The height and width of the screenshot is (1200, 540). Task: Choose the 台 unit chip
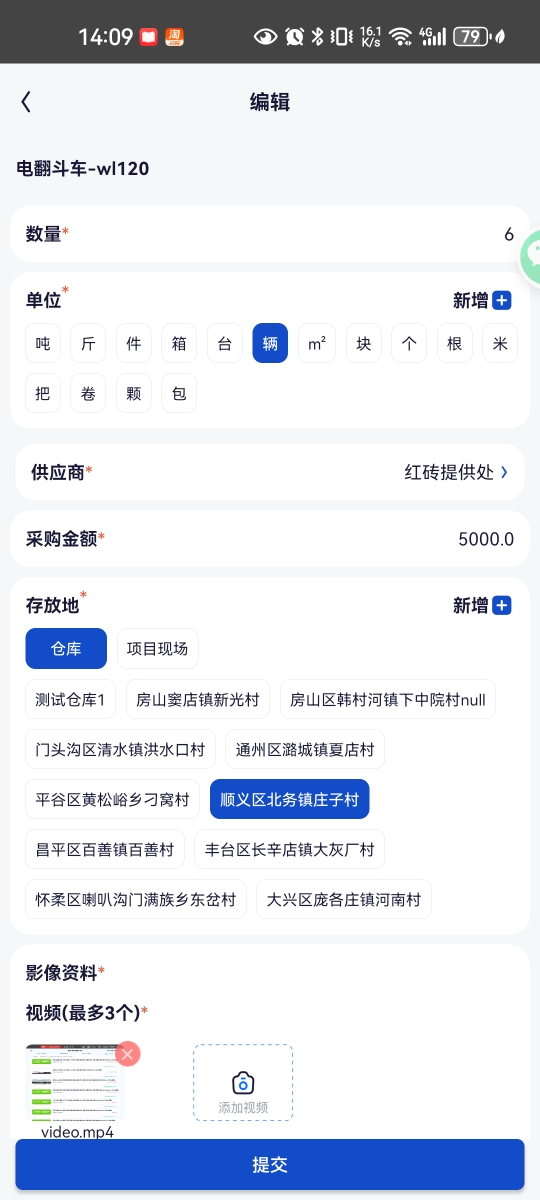tap(225, 344)
